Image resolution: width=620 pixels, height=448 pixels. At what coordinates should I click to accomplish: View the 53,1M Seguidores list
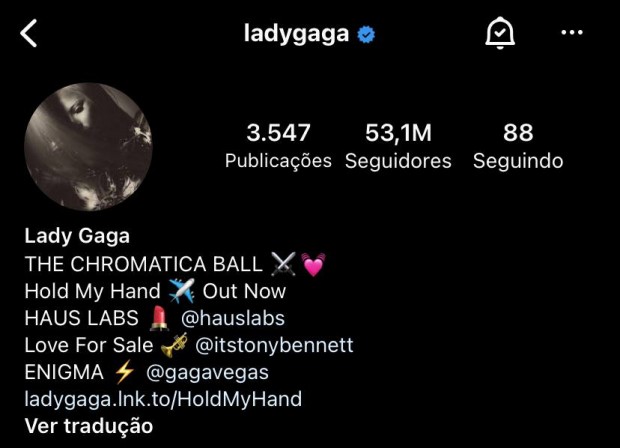pyautogui.click(x=398, y=146)
